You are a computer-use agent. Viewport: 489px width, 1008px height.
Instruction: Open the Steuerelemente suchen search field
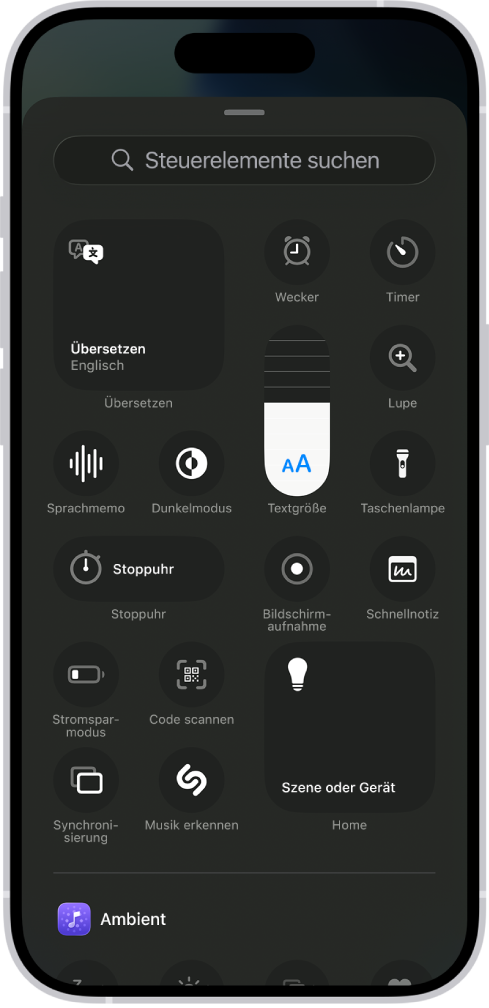pos(244,160)
